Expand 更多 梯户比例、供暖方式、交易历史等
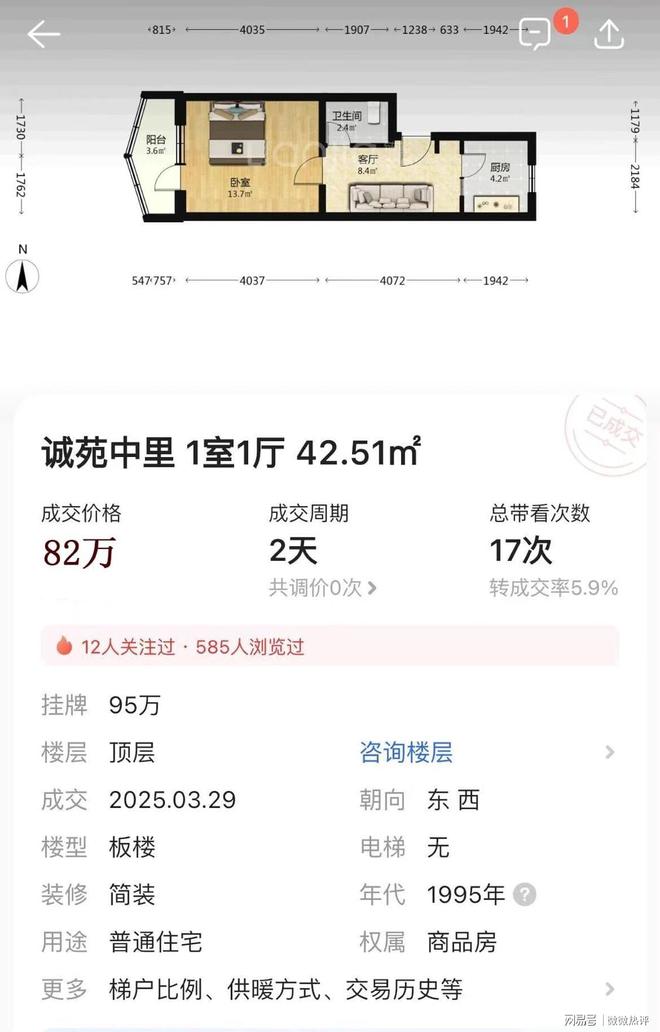The width and height of the screenshot is (660, 1032). pyautogui.click(x=286, y=990)
